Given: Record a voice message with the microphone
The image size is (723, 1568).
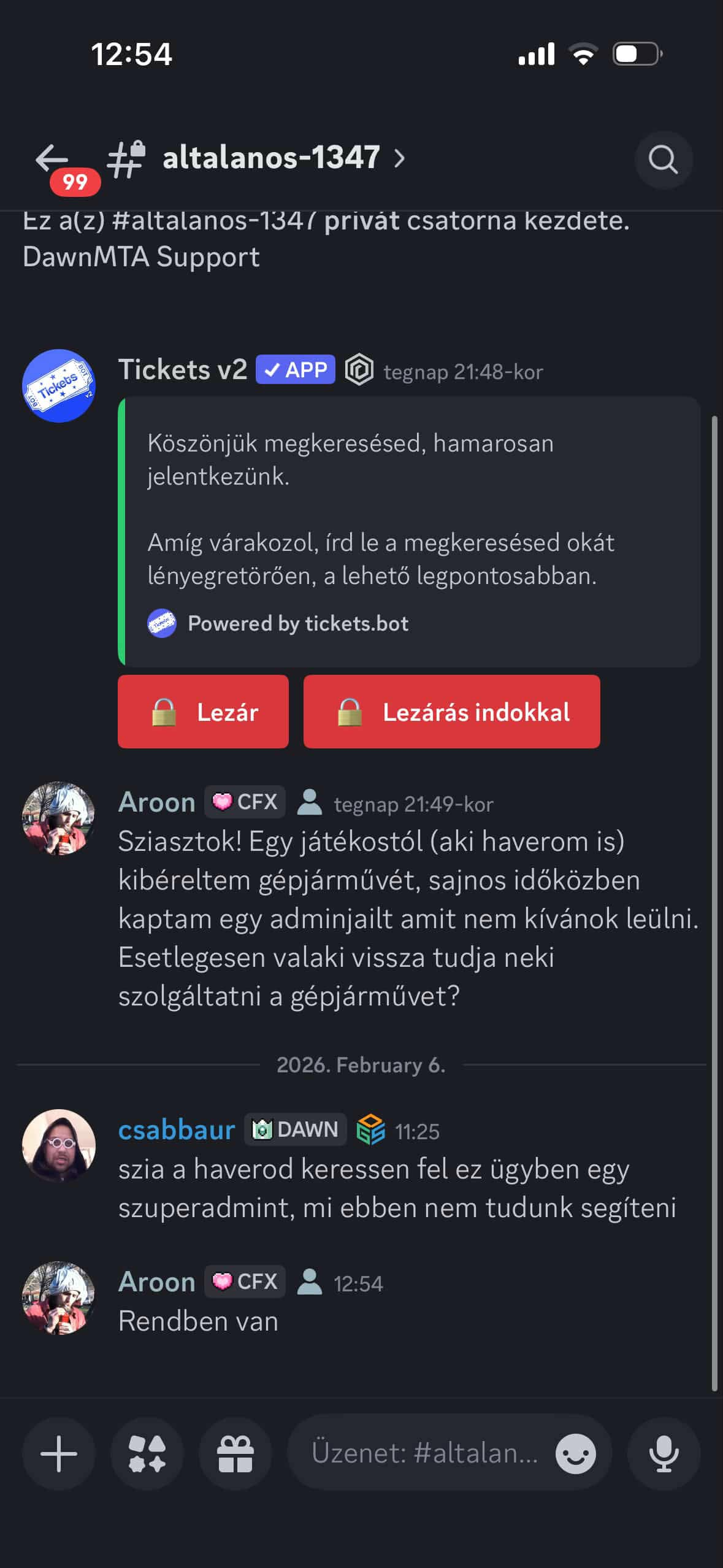Looking at the screenshot, I should 664,1453.
